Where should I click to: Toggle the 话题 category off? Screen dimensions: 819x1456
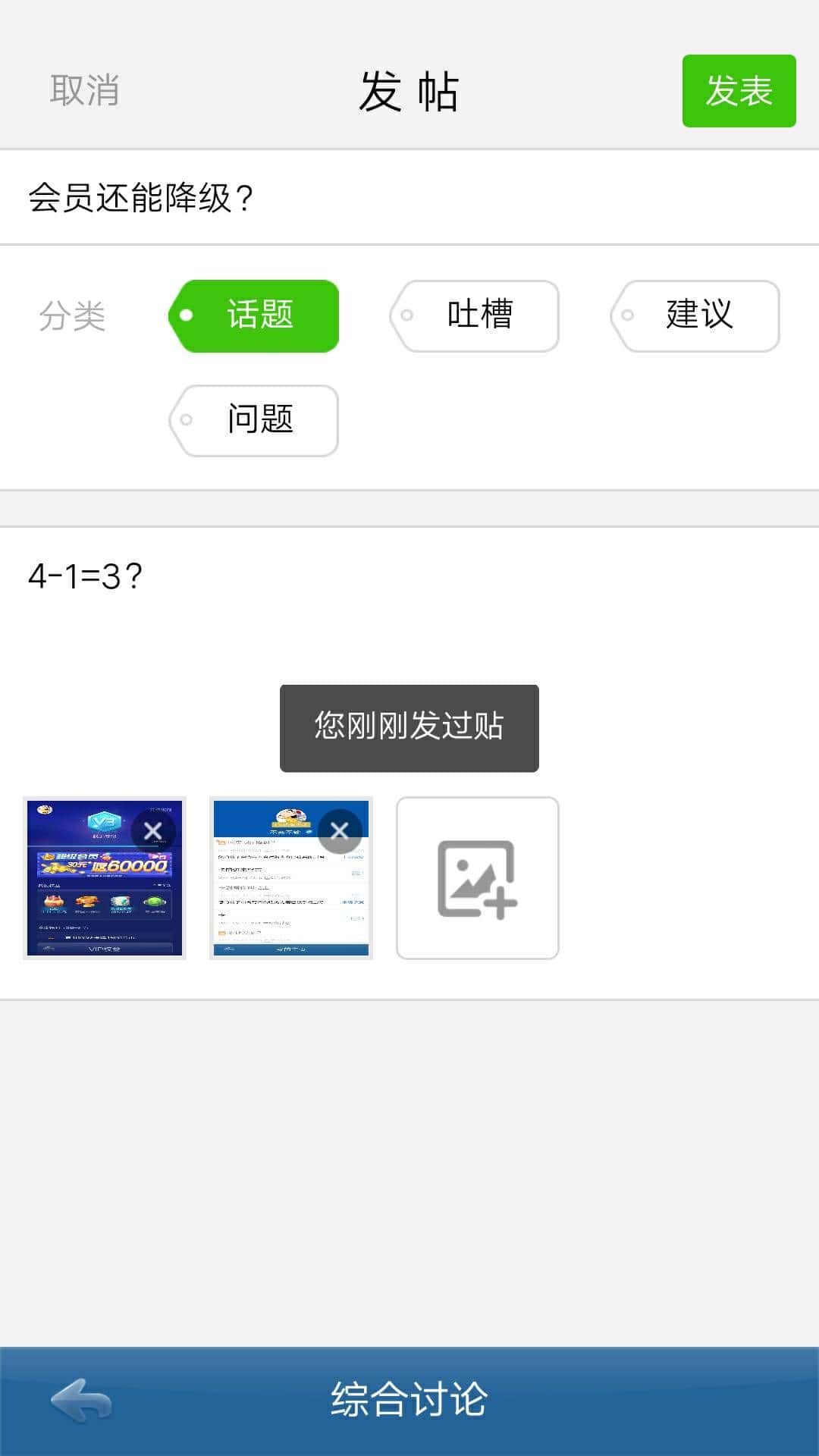[x=256, y=315]
